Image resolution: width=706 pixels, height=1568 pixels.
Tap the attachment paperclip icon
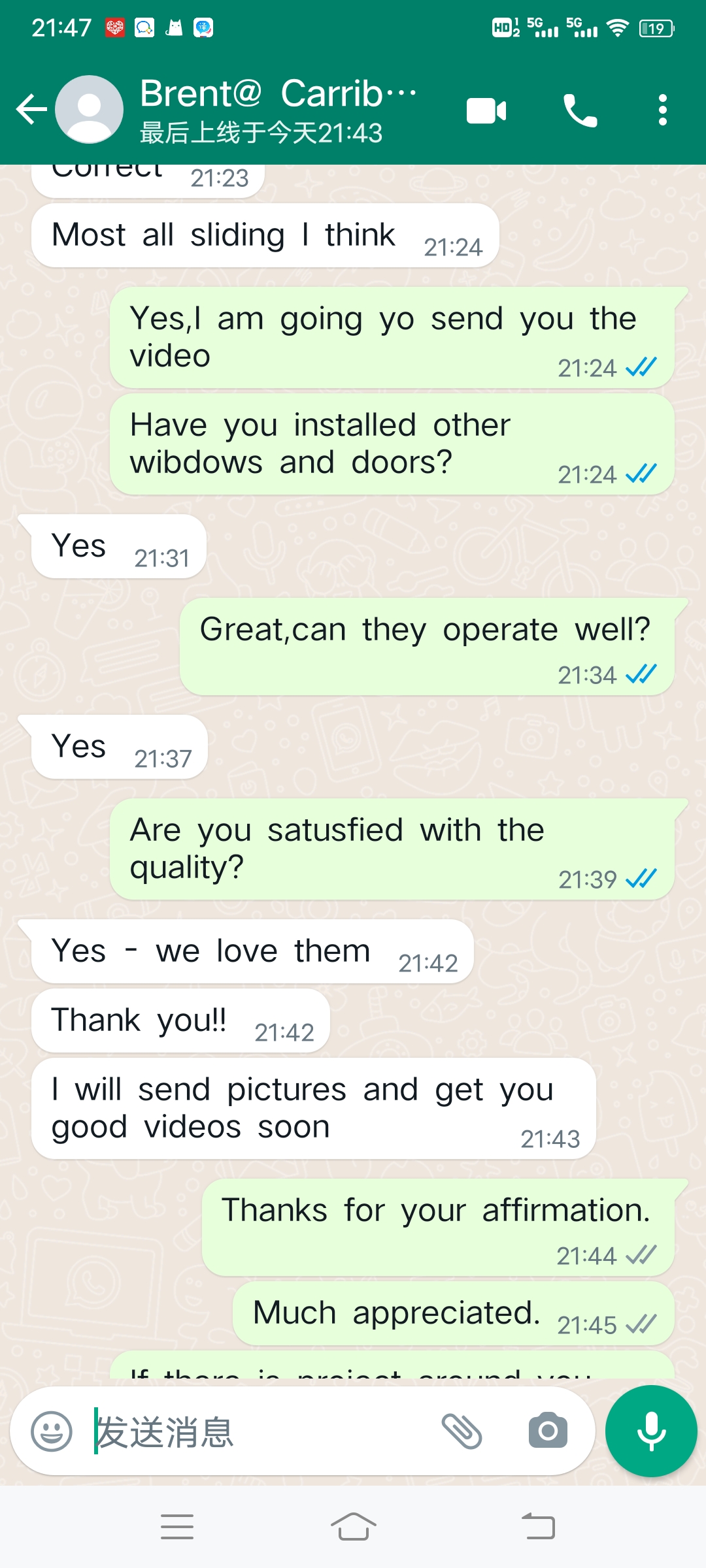[462, 1431]
